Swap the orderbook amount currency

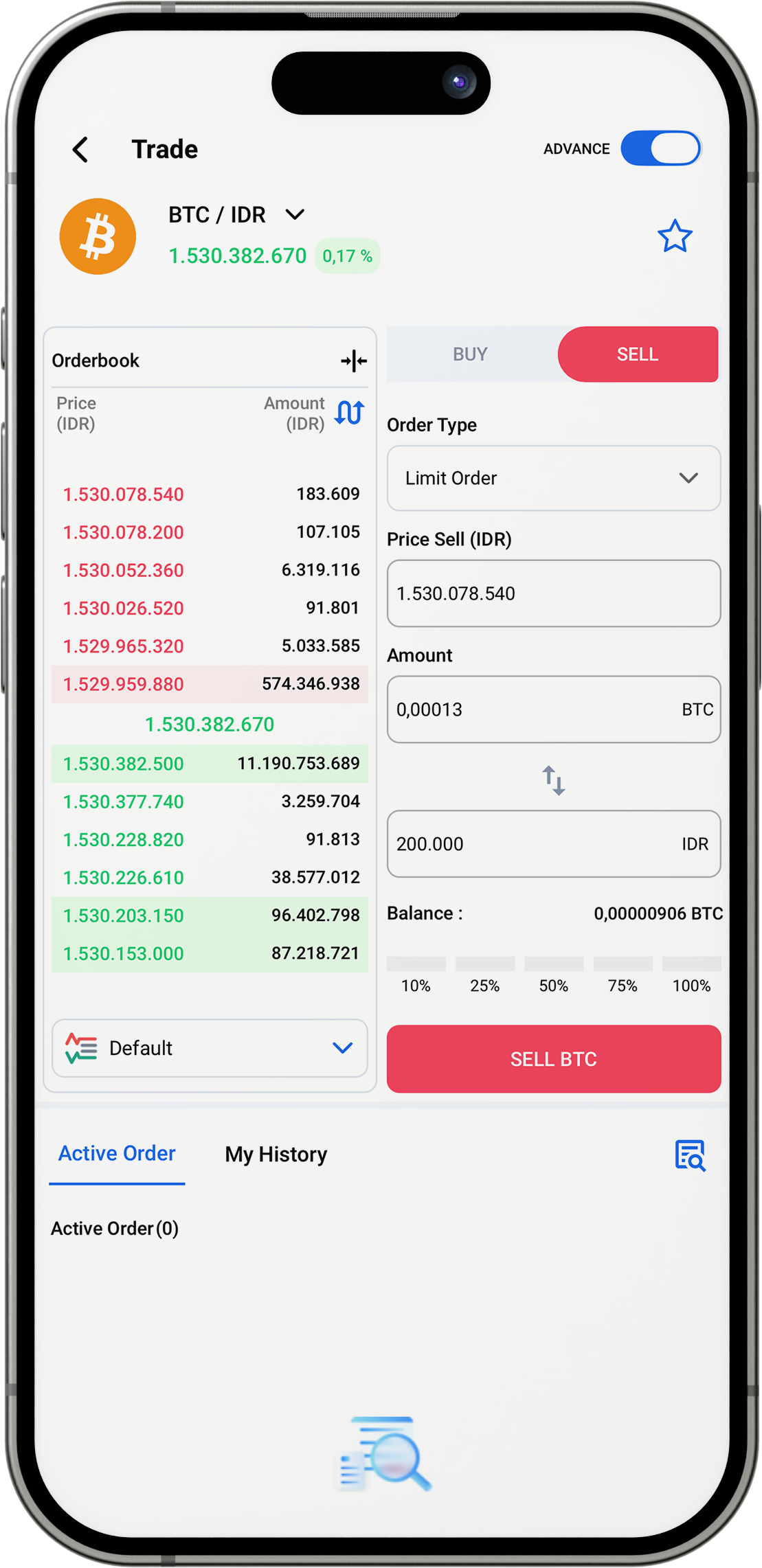click(349, 413)
